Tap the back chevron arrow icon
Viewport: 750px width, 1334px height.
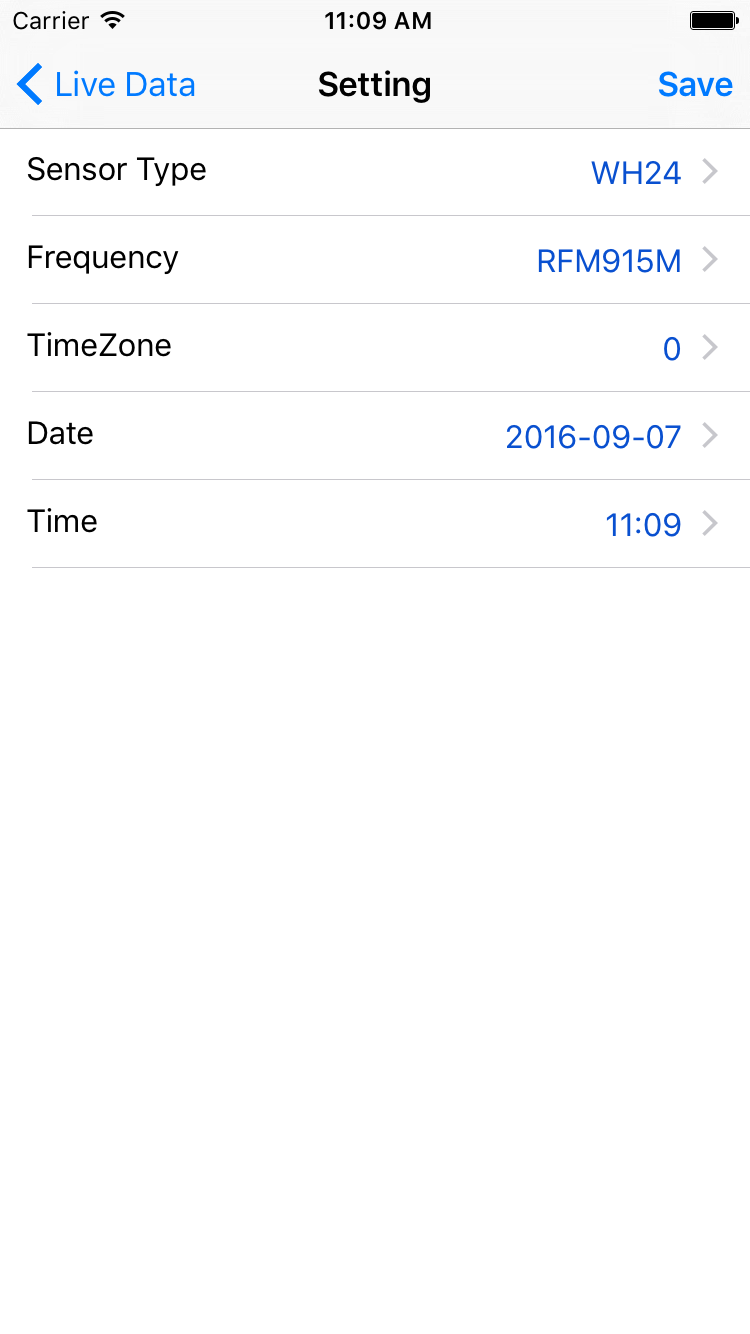point(29,84)
